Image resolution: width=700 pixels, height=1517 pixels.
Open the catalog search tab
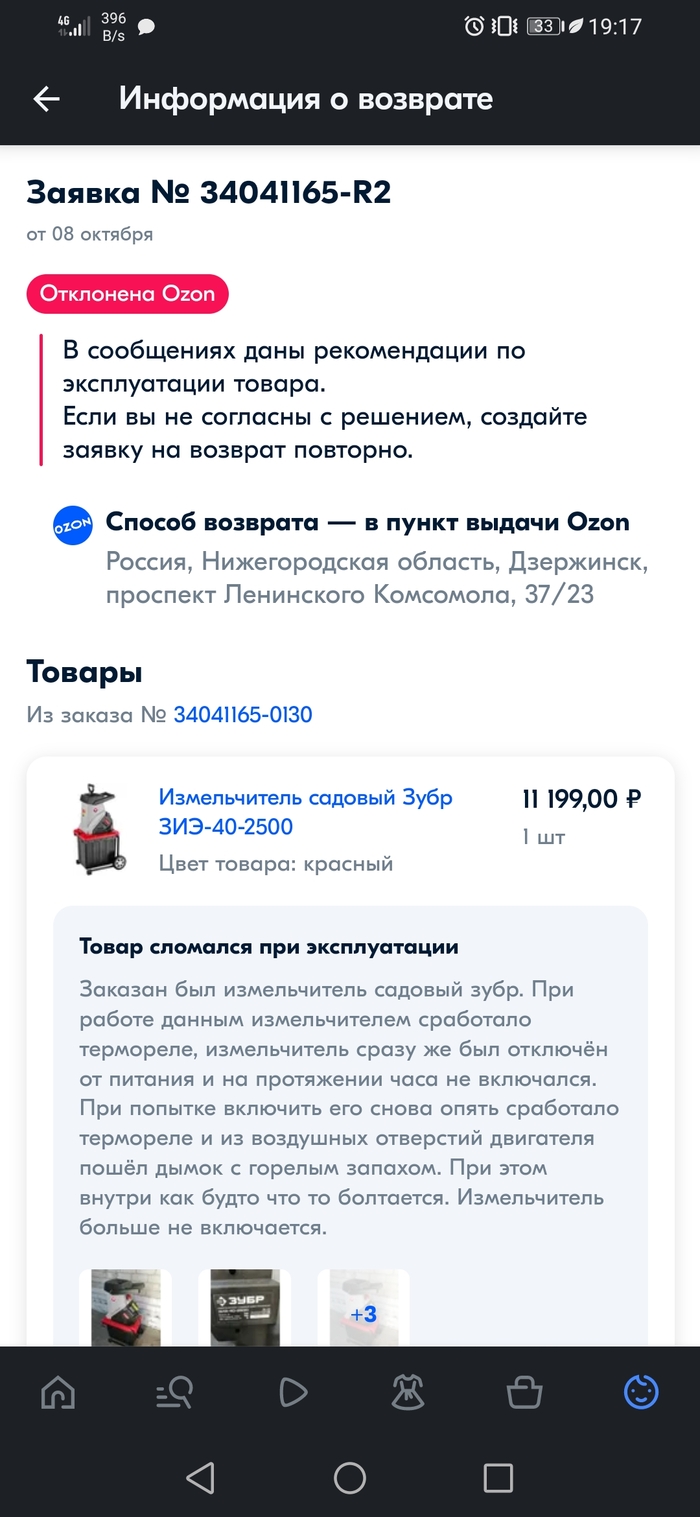174,1392
